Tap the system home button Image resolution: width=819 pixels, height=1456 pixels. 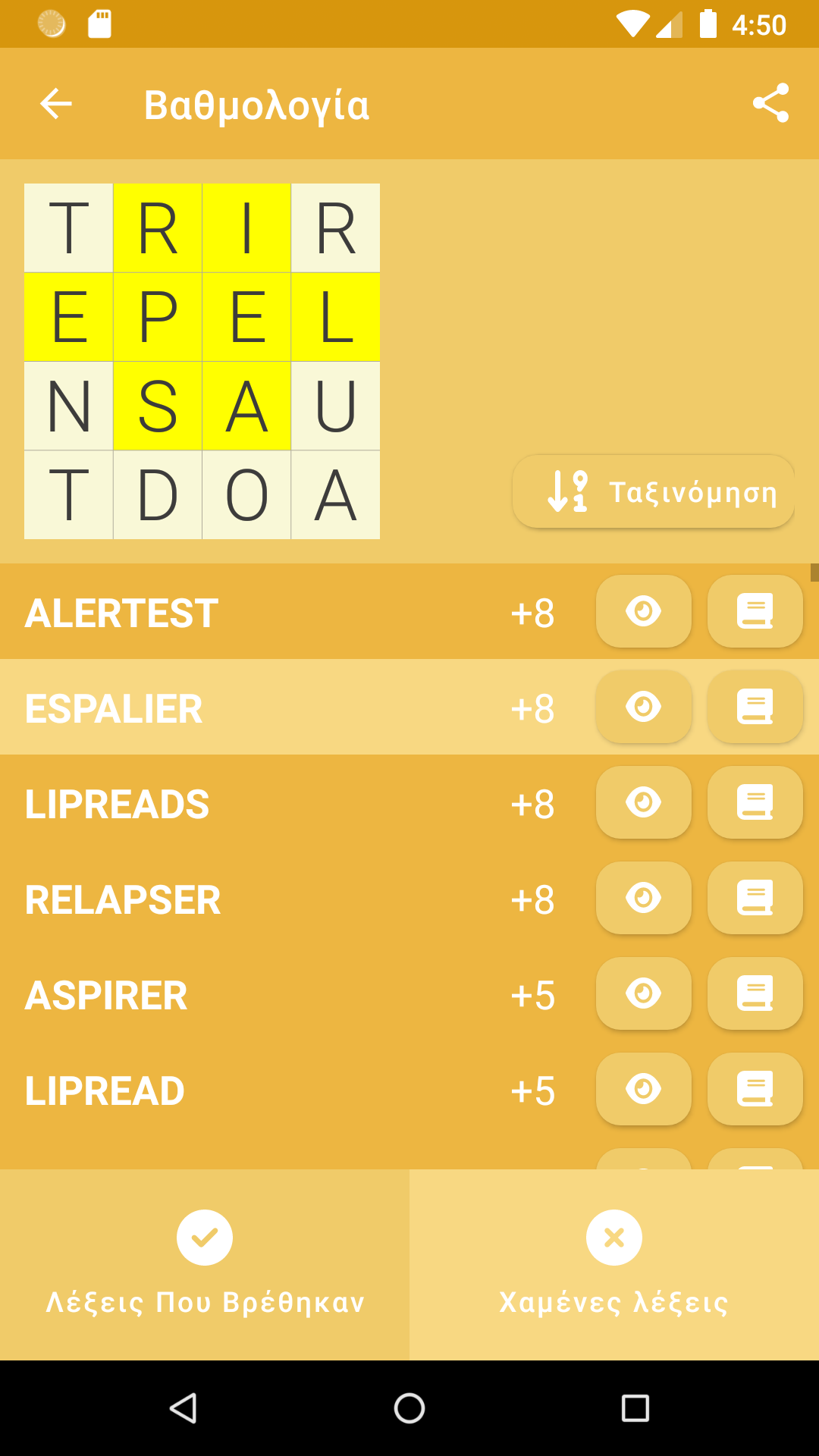tap(409, 1408)
